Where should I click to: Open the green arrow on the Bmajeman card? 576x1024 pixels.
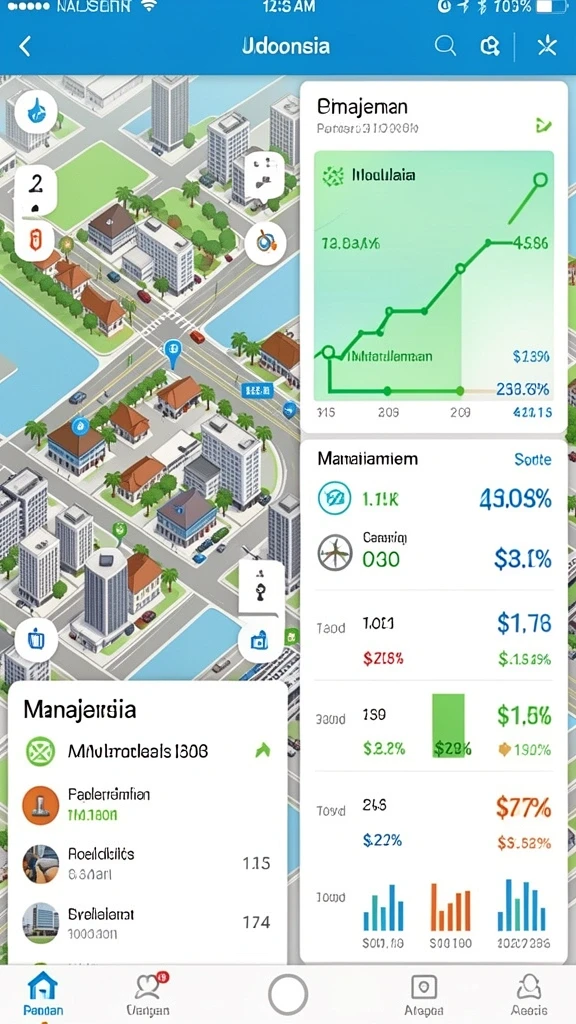(543, 125)
